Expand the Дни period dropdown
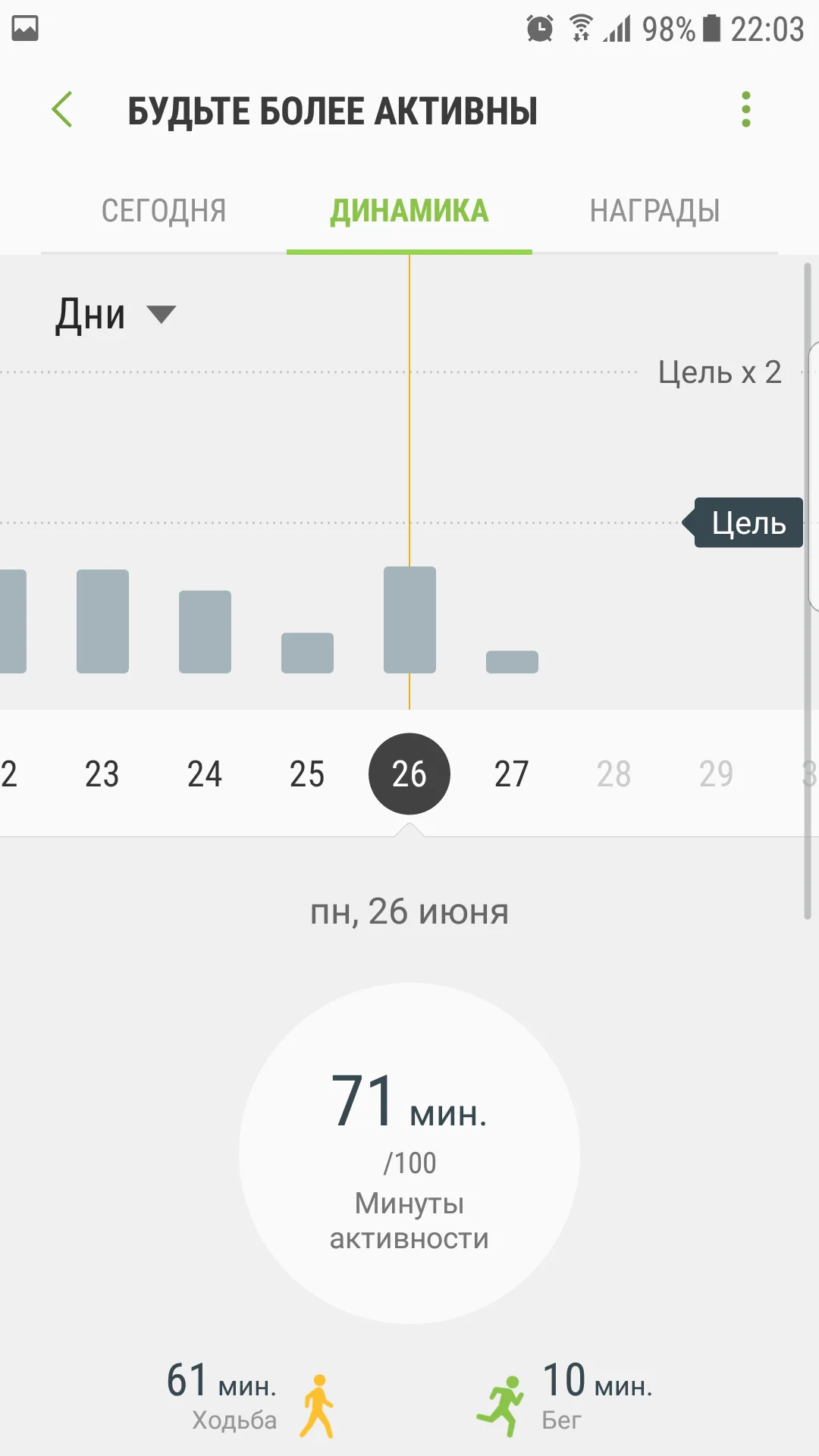The image size is (819, 1456). [115, 314]
